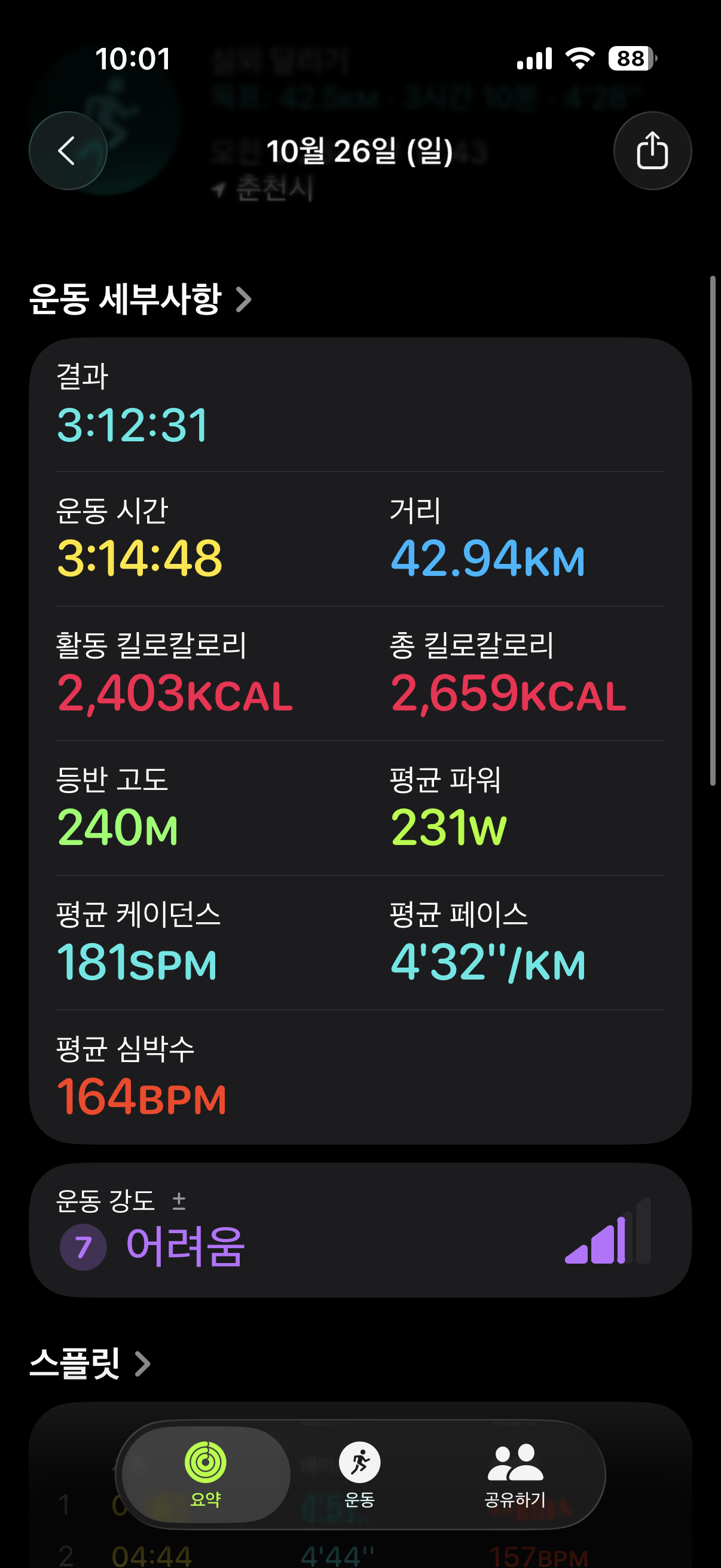The height and width of the screenshot is (1568, 721).
Task: Go back using the back arrow
Action: coord(68,151)
